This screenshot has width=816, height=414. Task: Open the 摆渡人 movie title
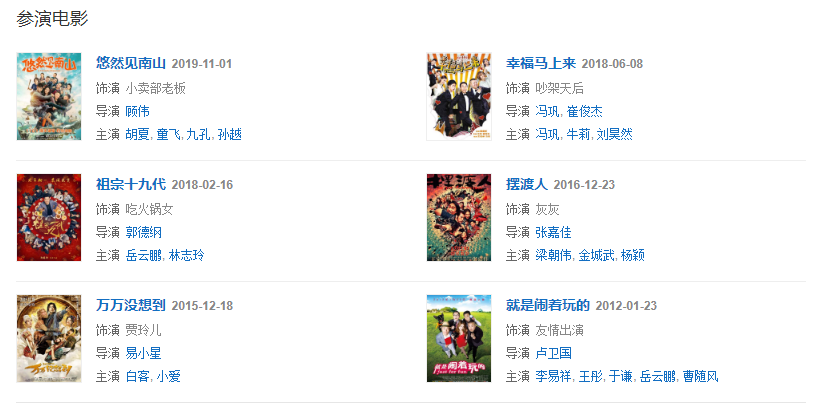tap(526, 185)
